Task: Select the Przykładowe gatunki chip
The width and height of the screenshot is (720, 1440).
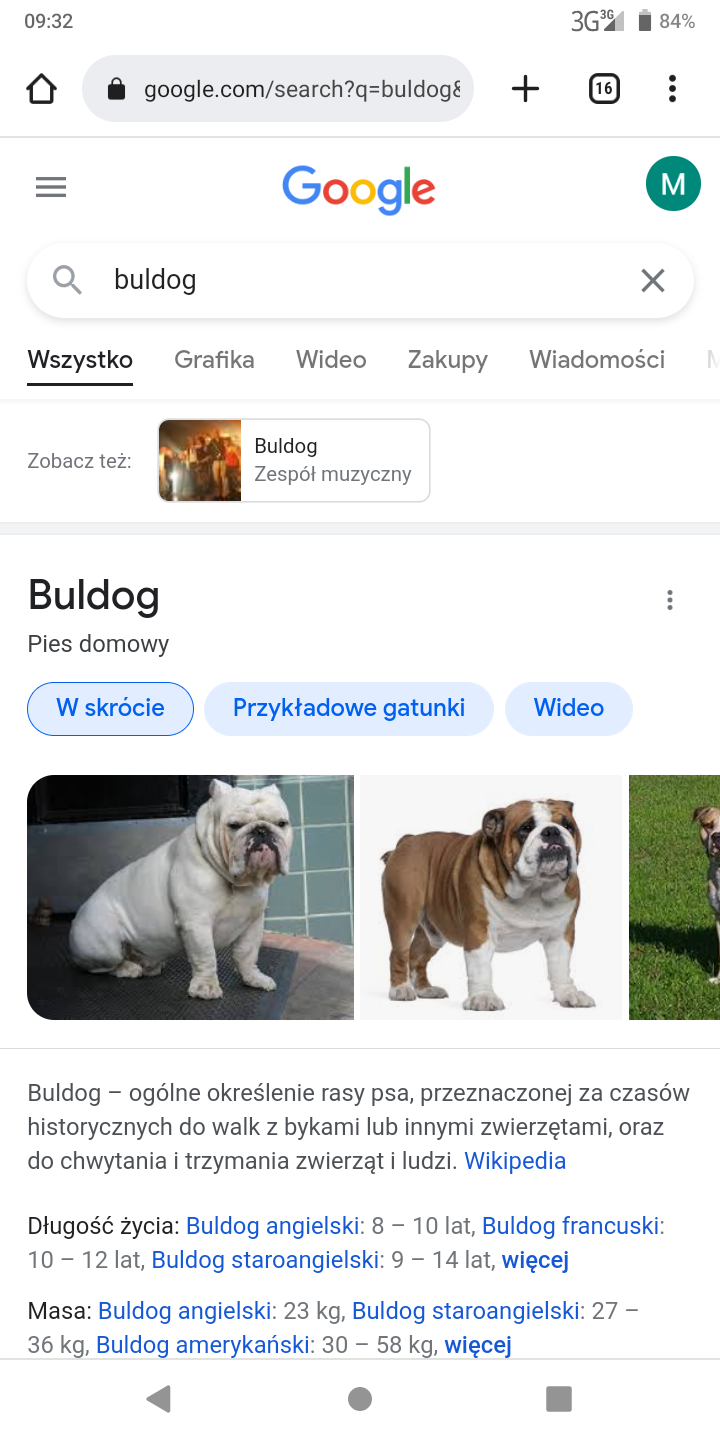Action: tap(349, 708)
